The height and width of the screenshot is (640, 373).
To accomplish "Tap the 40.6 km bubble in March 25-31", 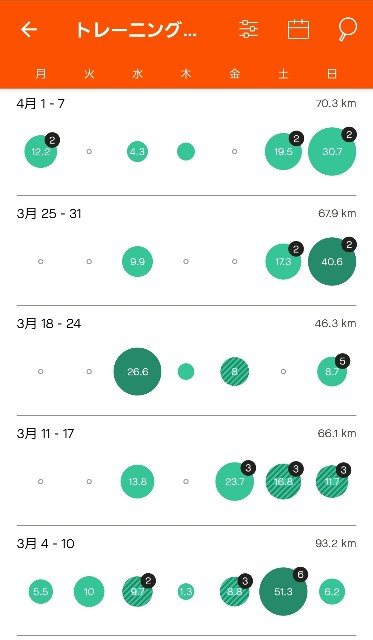I will pos(332,261).
